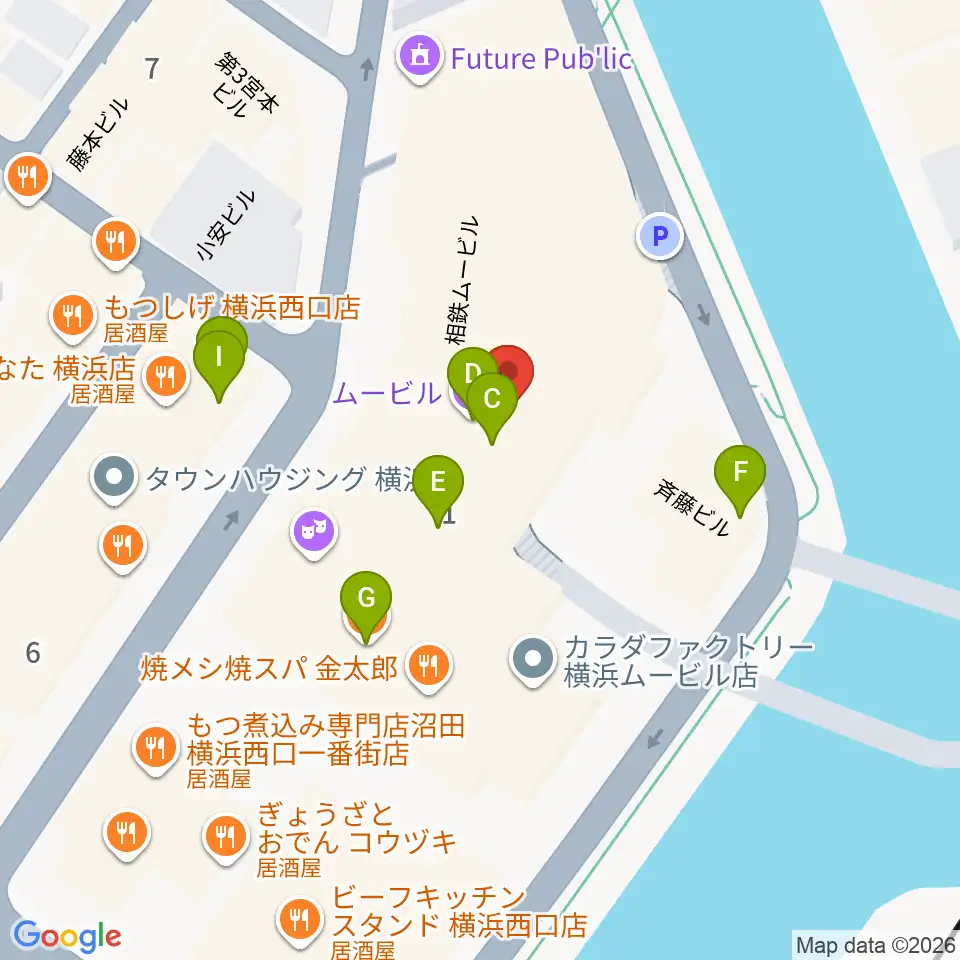This screenshot has width=960, height=960.
Task: Tap the もつしげ 横浜西口店 restaurant pin
Action: tap(72, 317)
